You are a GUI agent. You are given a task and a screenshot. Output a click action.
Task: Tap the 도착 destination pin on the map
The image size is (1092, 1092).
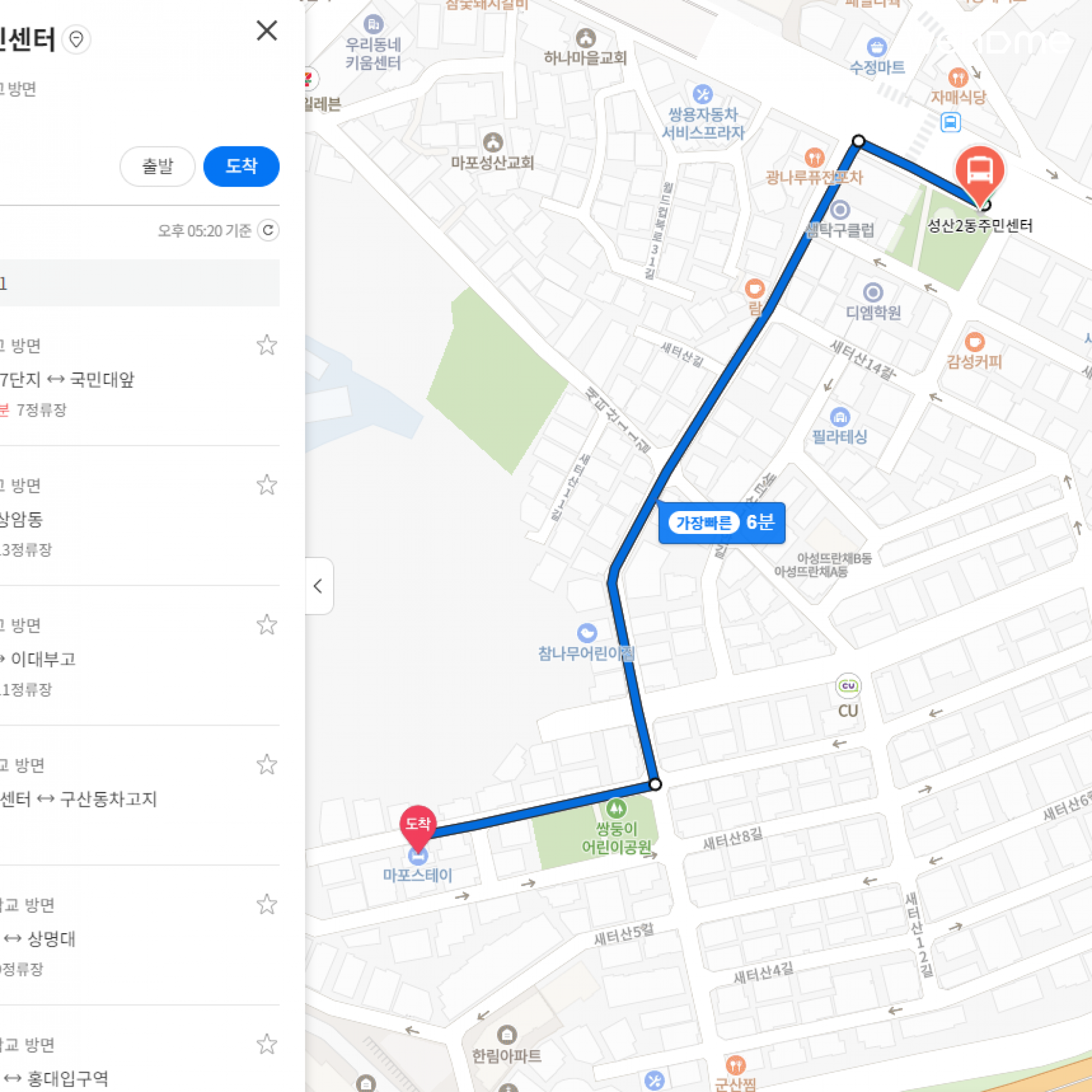tap(418, 825)
